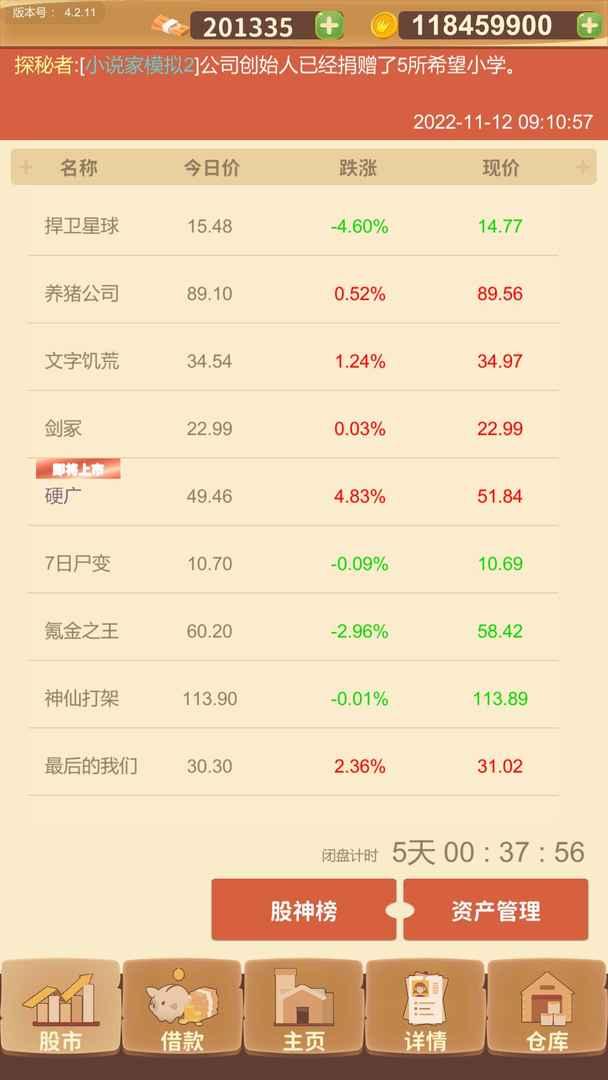Select the 7日尸变 stock
The image size is (608, 1080).
click(293, 563)
